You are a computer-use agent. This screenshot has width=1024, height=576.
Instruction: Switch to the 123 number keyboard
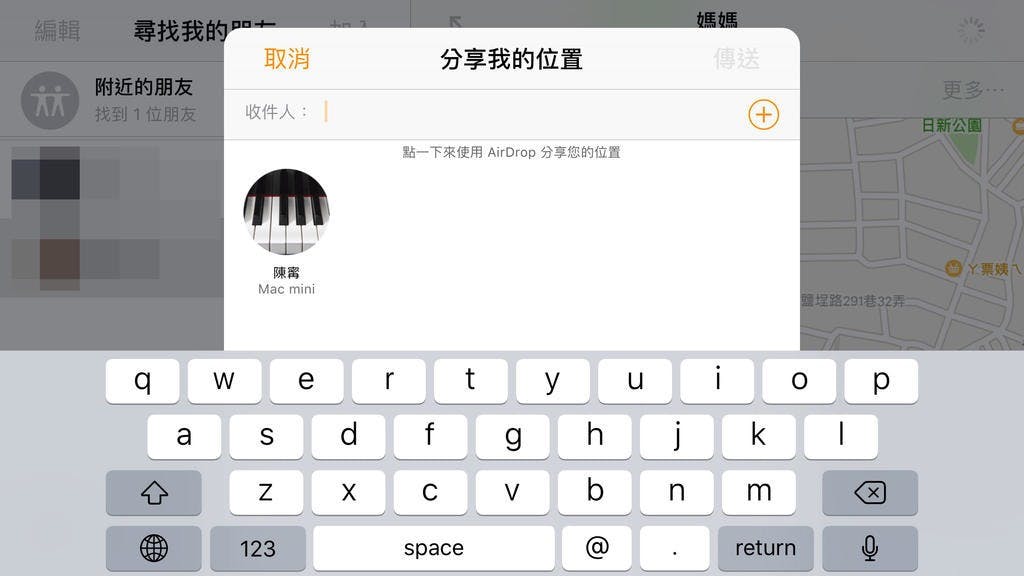[257, 548]
